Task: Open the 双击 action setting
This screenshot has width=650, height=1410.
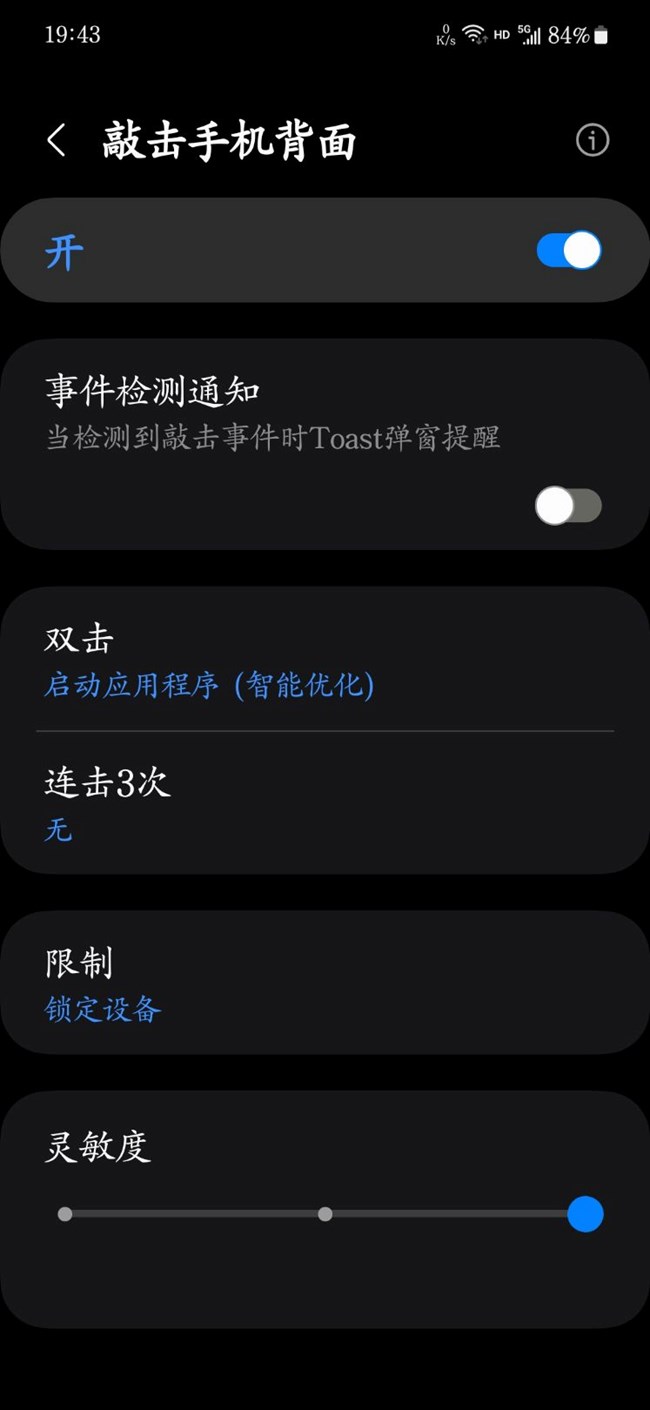Action: coord(325,660)
